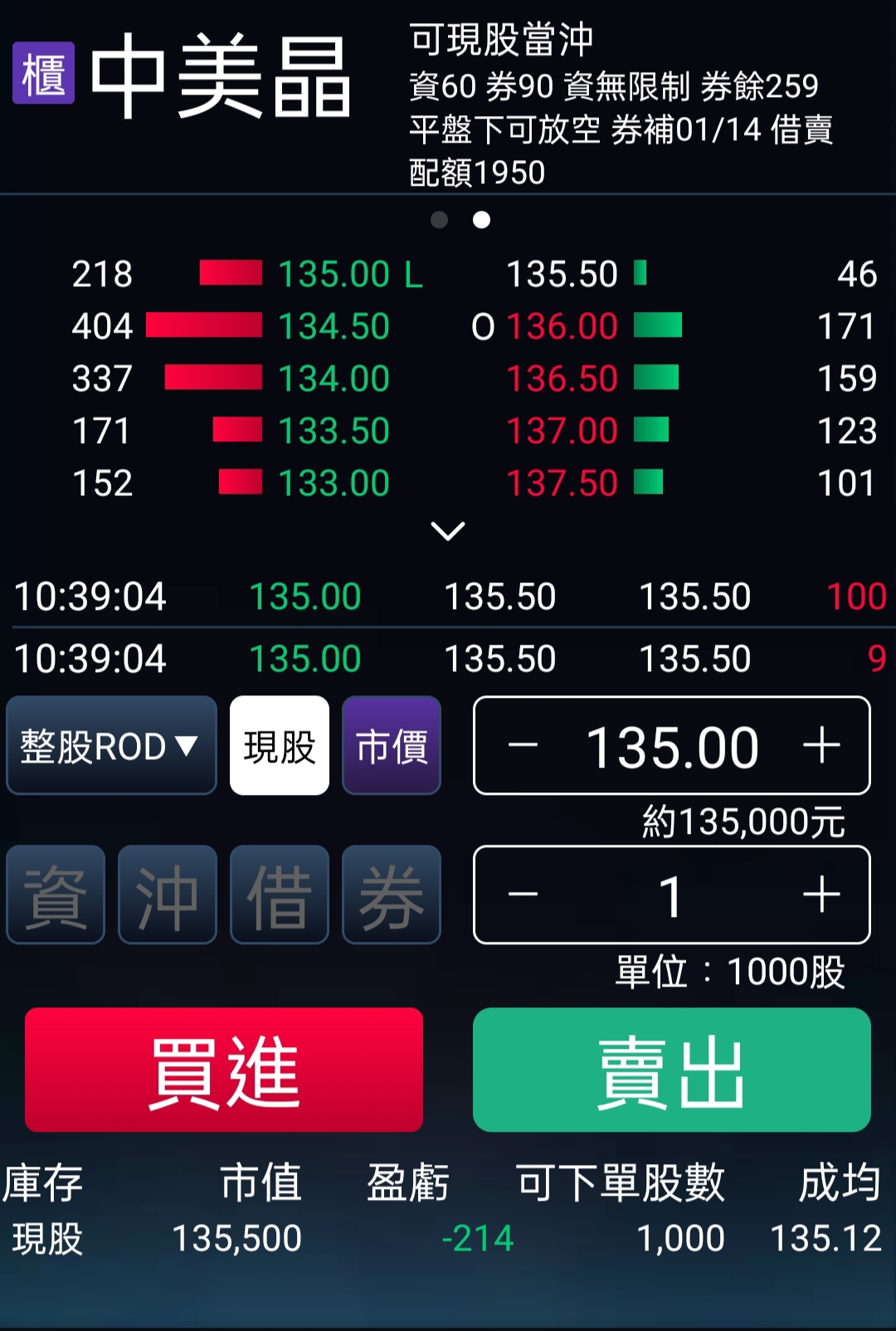
Task: Select the 現股 cash stock option
Action: pyautogui.click(x=280, y=745)
